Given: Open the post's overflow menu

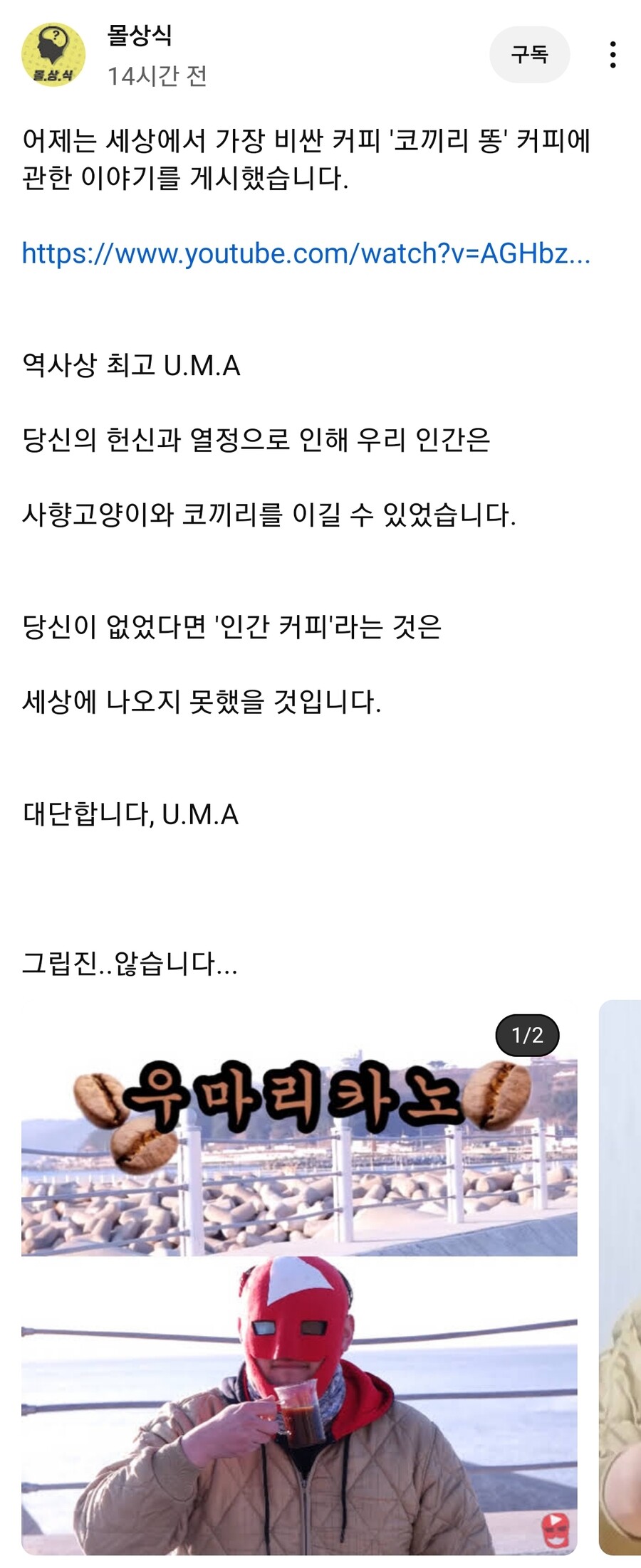Looking at the screenshot, I should (x=613, y=55).
